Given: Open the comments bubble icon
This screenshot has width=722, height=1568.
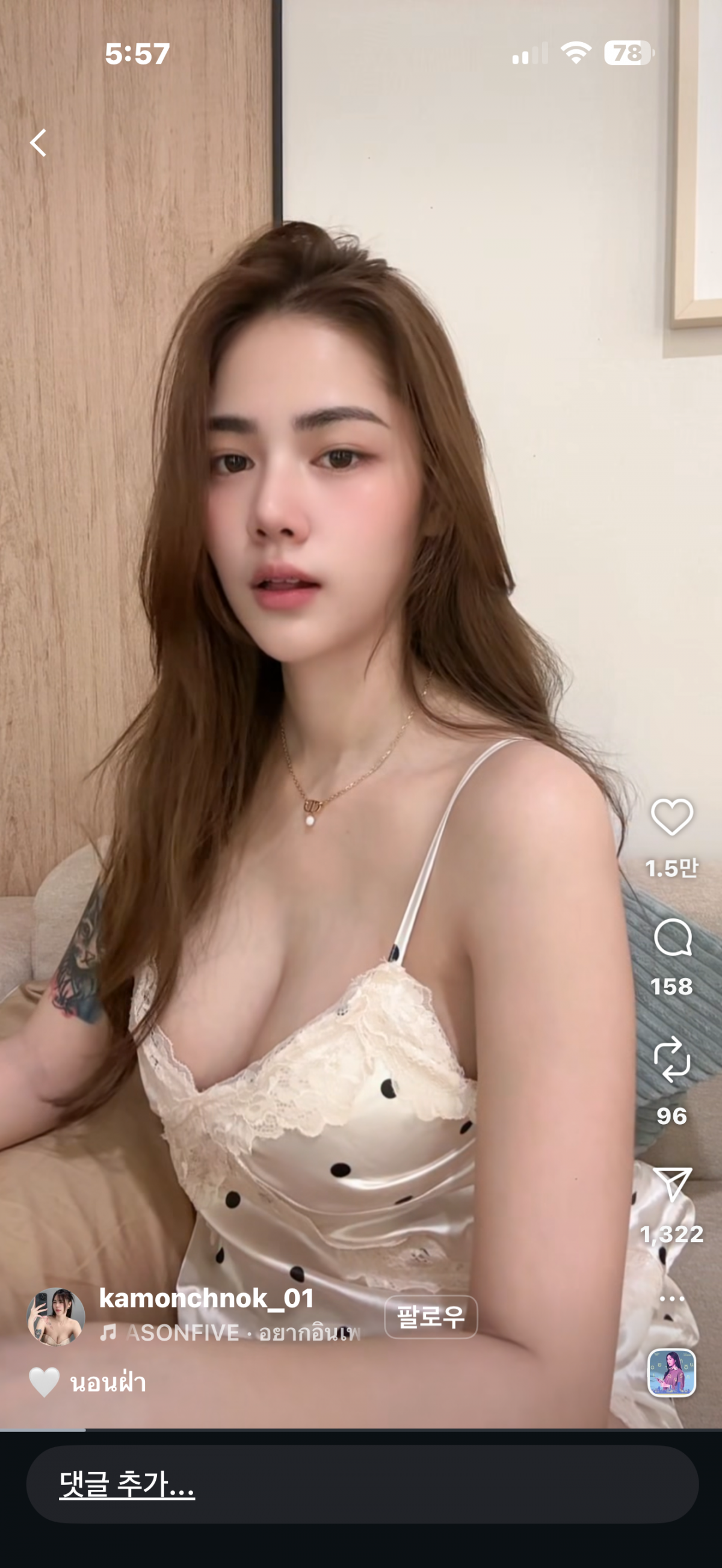Looking at the screenshot, I should 671,938.
